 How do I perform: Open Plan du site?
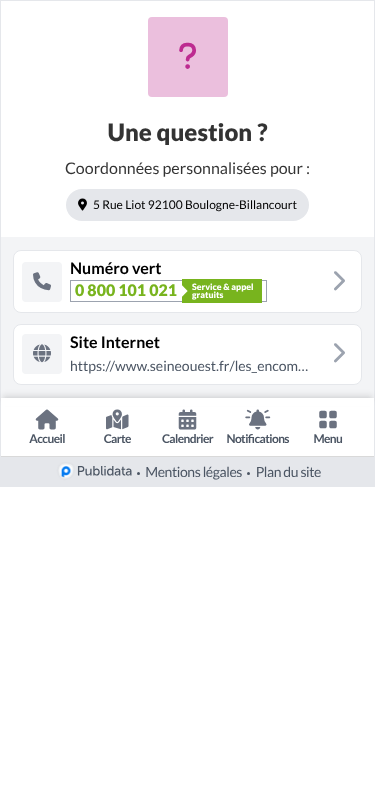289,472
